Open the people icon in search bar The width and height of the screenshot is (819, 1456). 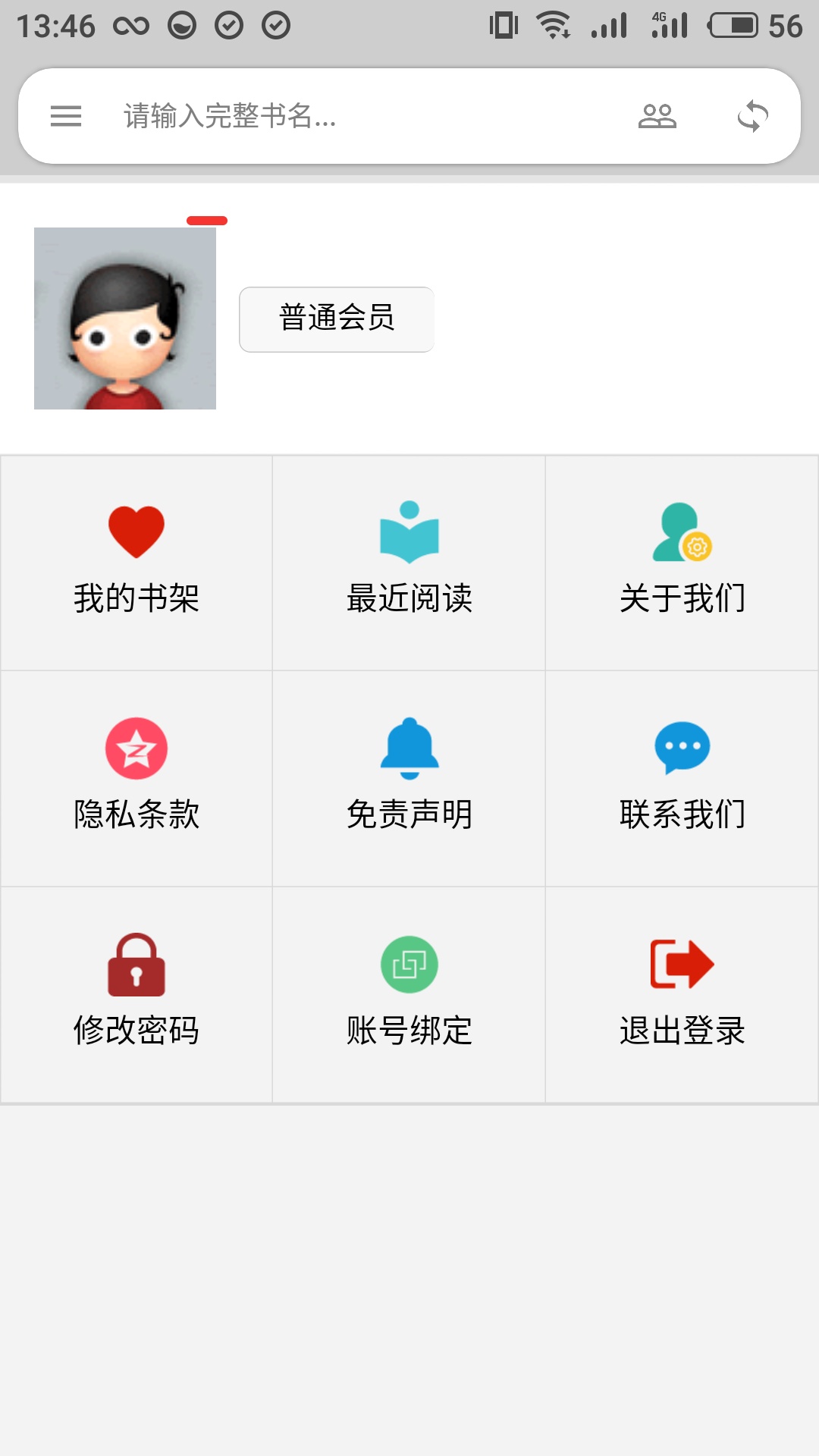[x=657, y=116]
